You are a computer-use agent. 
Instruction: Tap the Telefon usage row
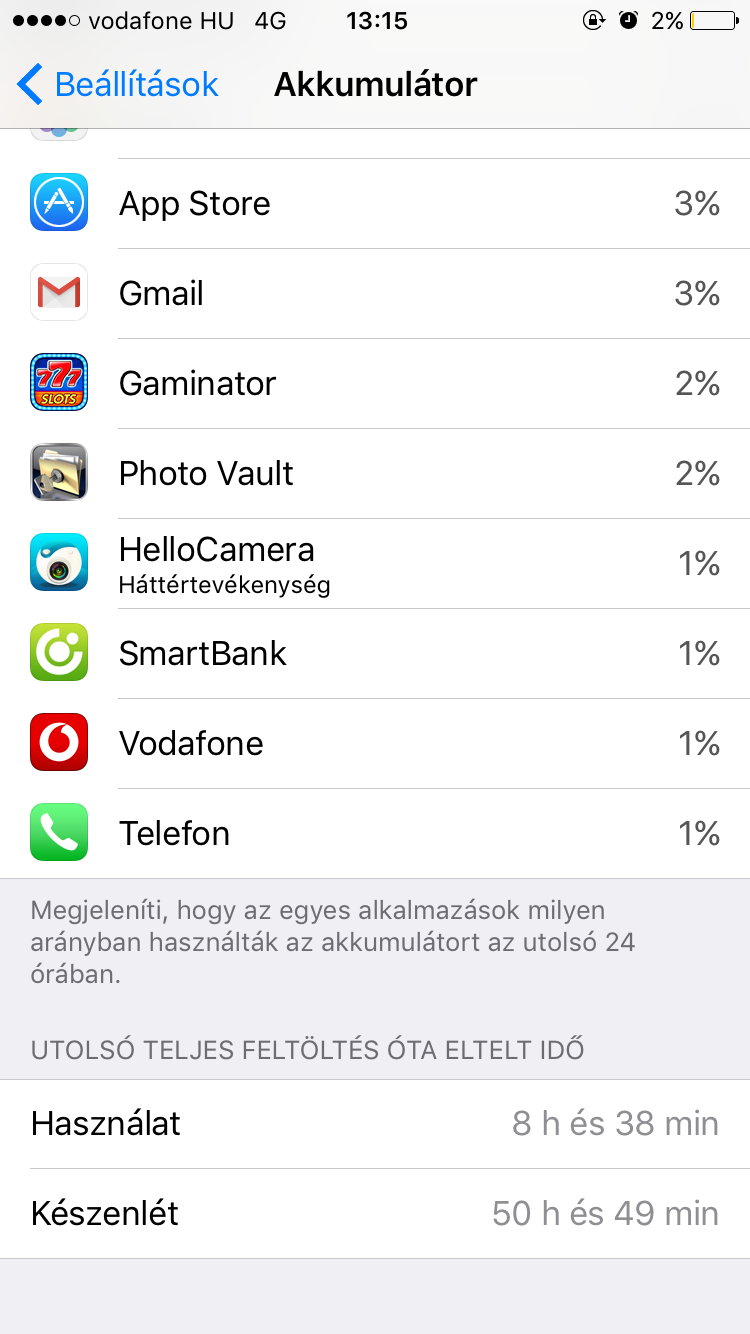click(375, 834)
